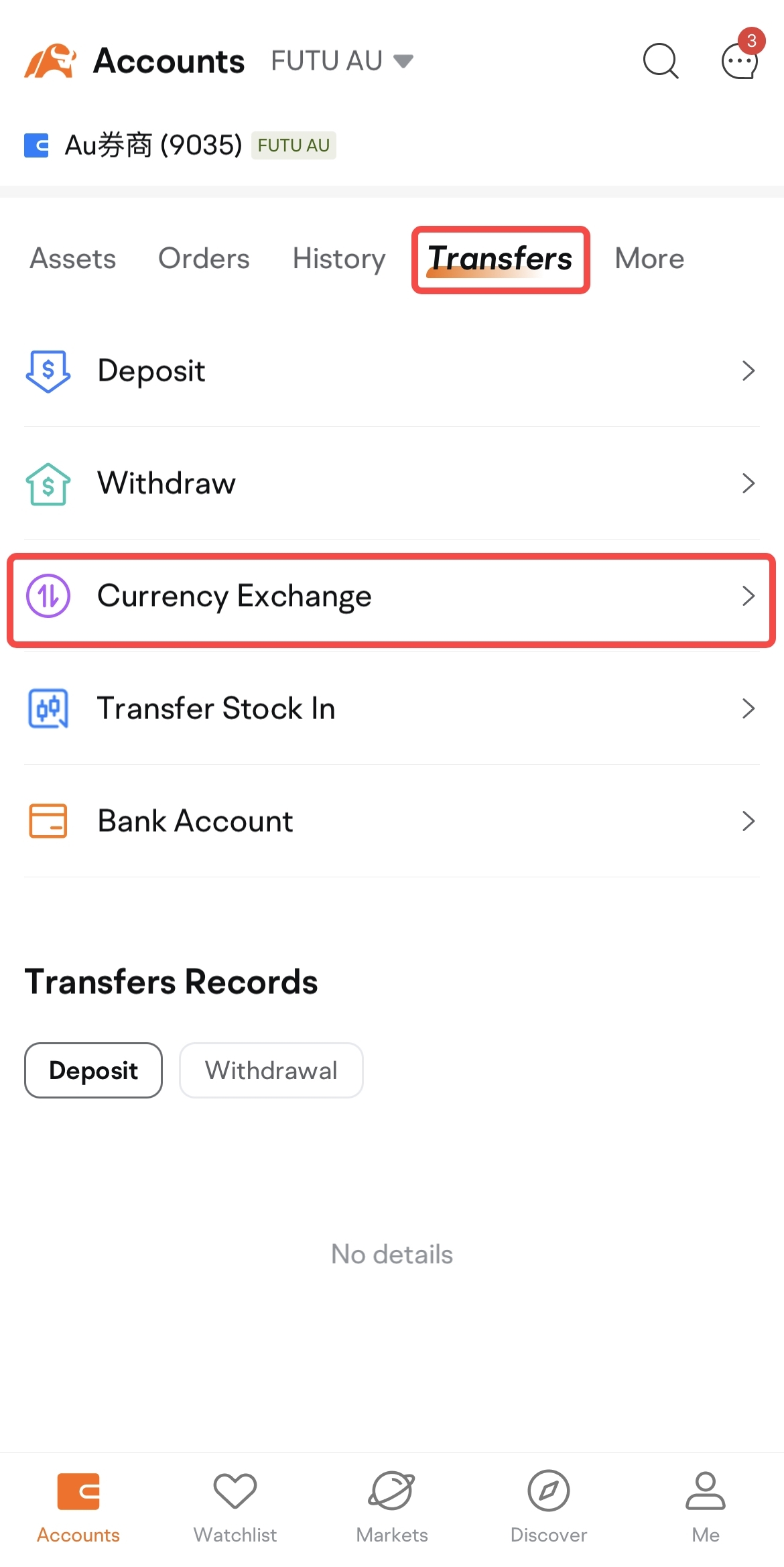Open Bank Account settings

392,821
